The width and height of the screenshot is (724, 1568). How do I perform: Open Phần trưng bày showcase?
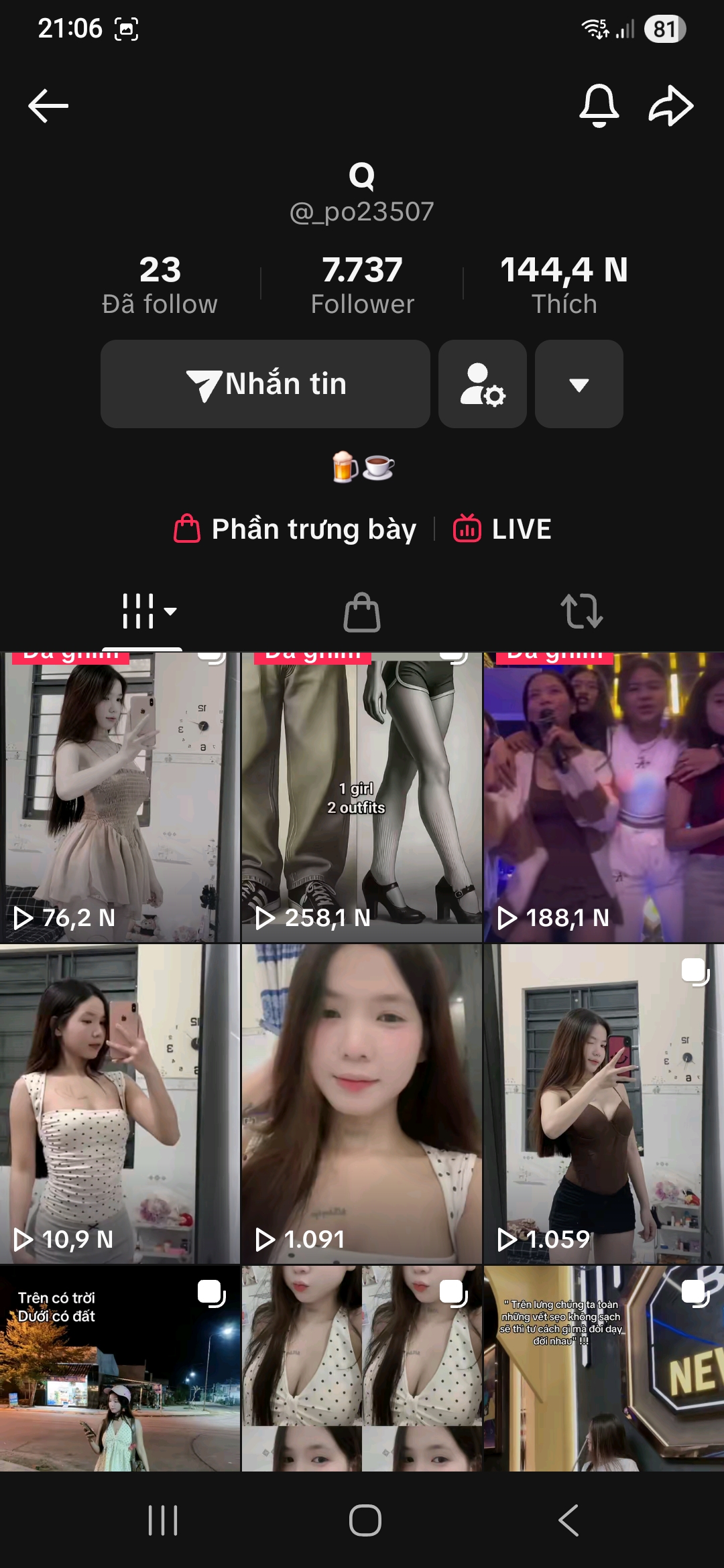point(296,529)
